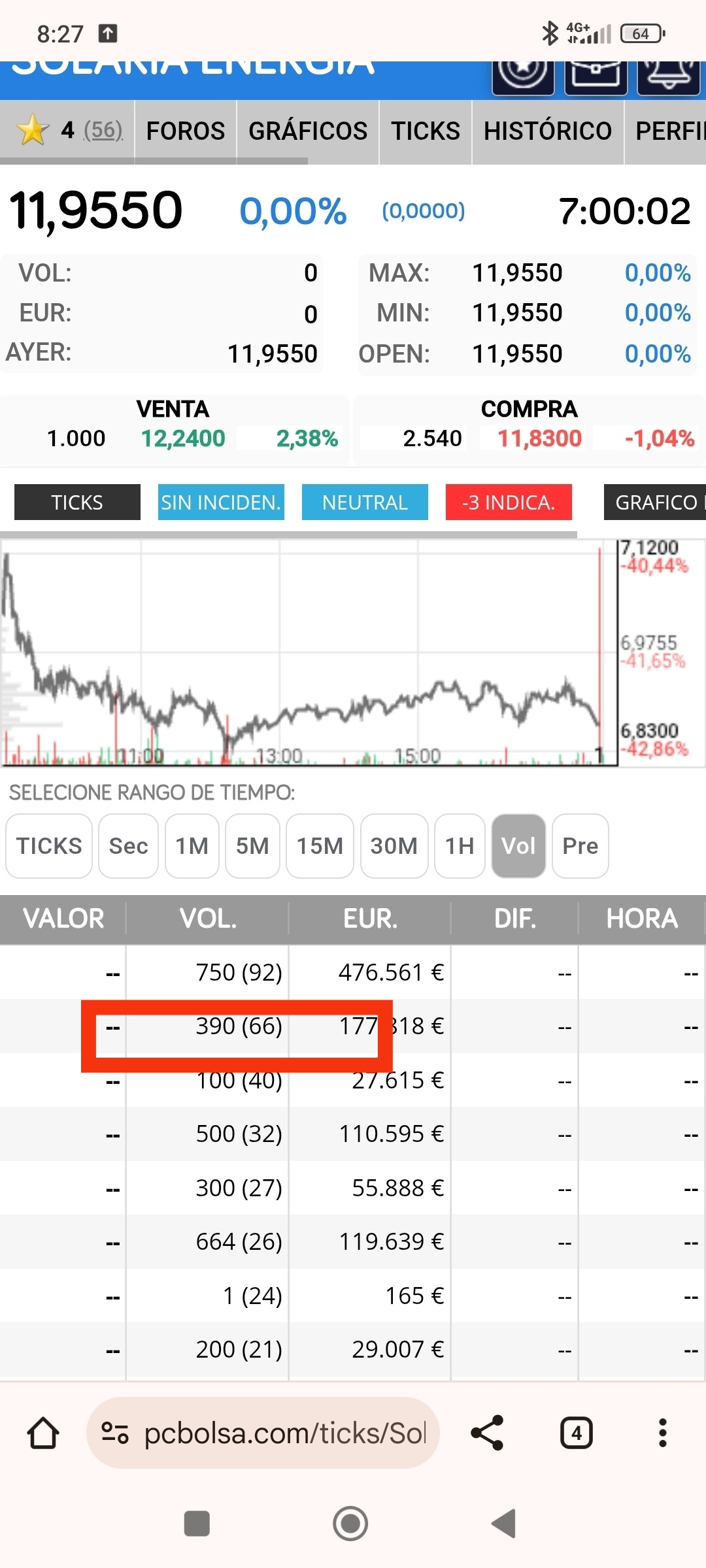Switch to the GRÁFICOS tab

point(308,131)
